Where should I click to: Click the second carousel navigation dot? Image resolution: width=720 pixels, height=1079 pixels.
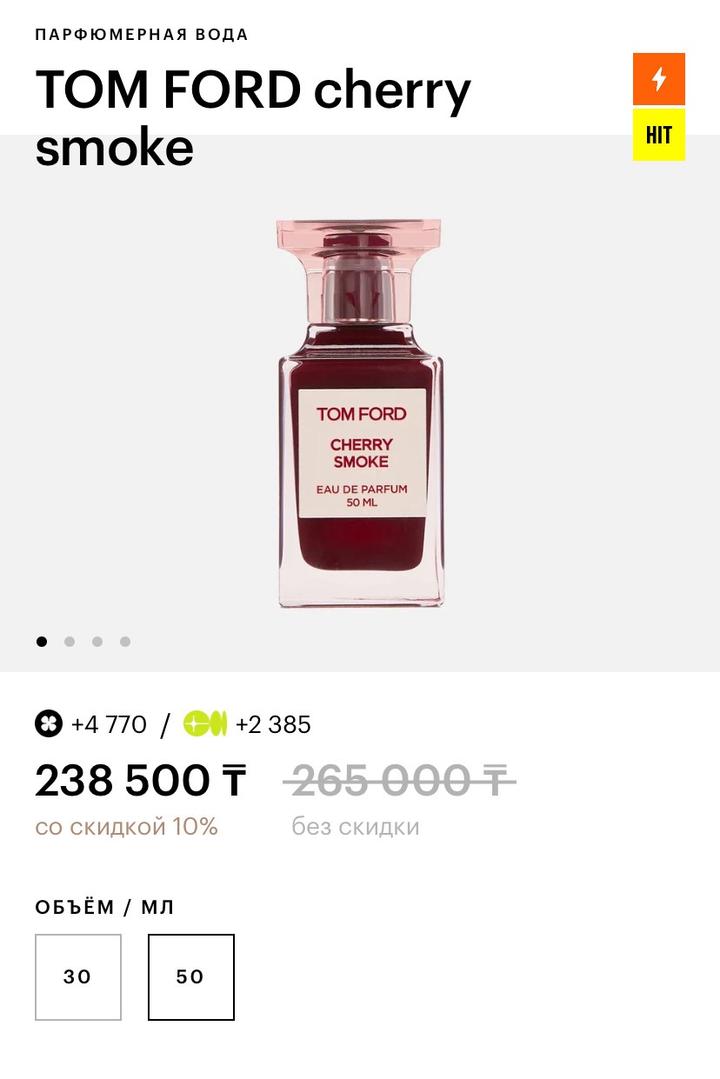[69, 642]
